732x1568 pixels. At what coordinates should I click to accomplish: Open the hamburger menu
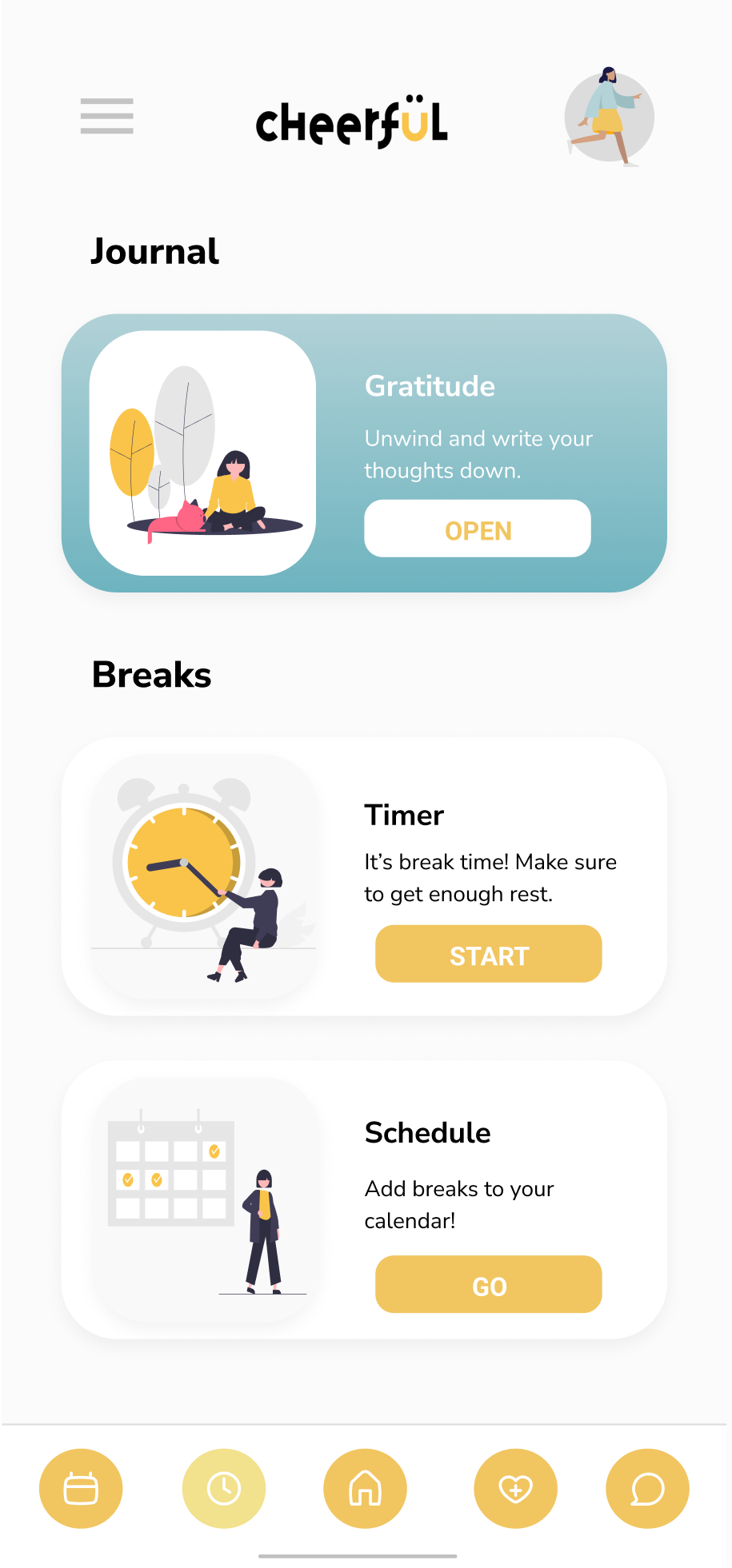click(106, 117)
